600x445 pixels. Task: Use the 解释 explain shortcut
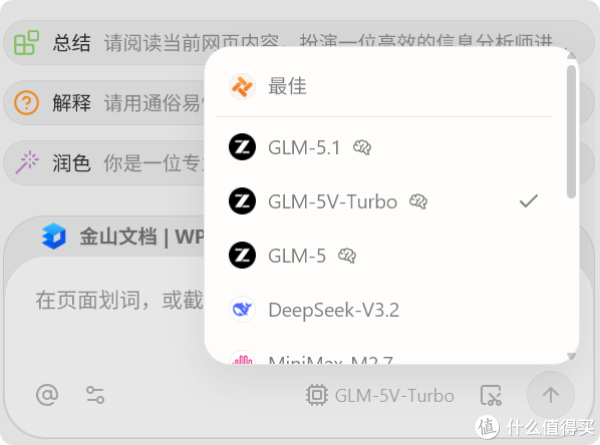click(70, 102)
